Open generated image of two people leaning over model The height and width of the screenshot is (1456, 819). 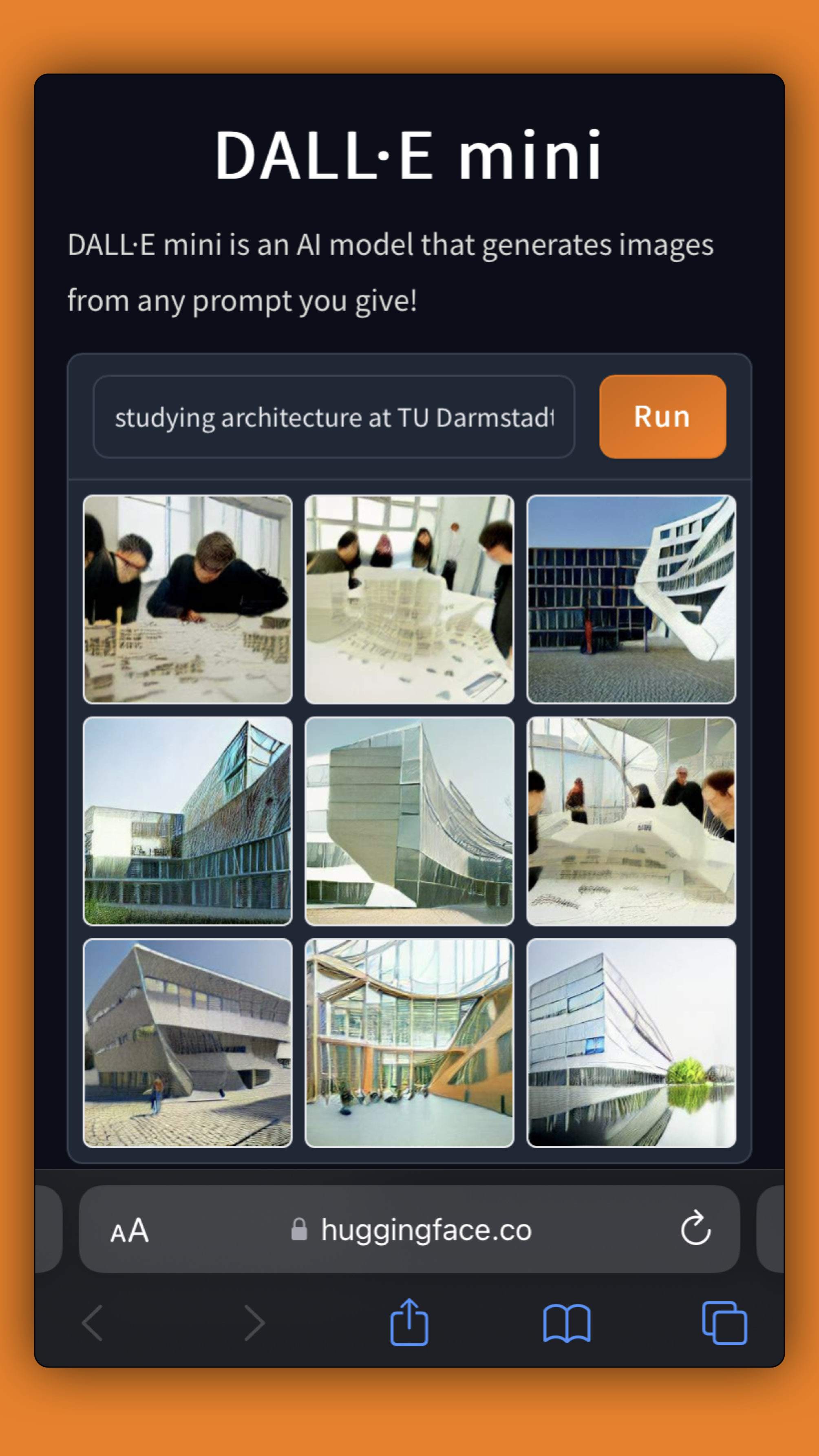click(x=188, y=600)
